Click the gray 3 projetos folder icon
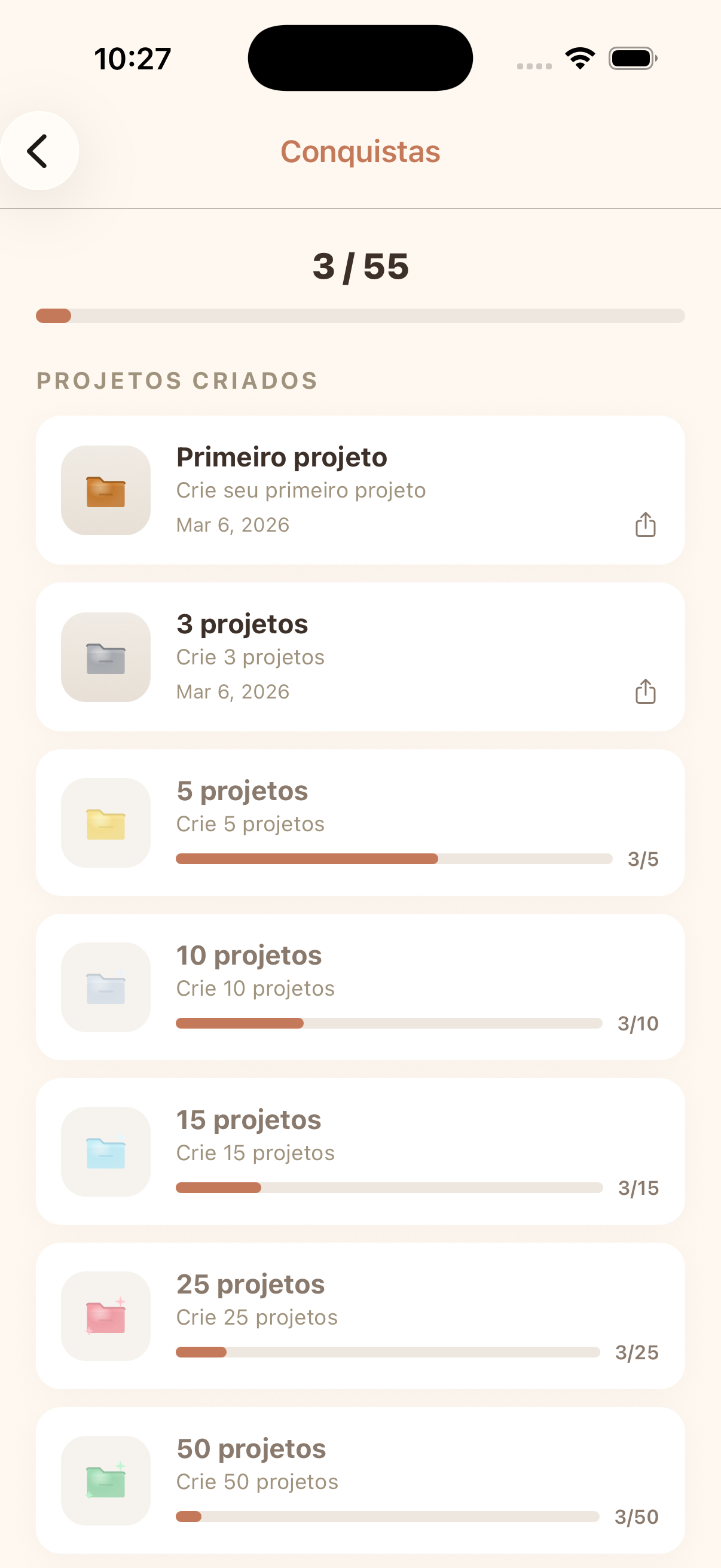Image resolution: width=721 pixels, height=1568 pixels. (x=105, y=657)
